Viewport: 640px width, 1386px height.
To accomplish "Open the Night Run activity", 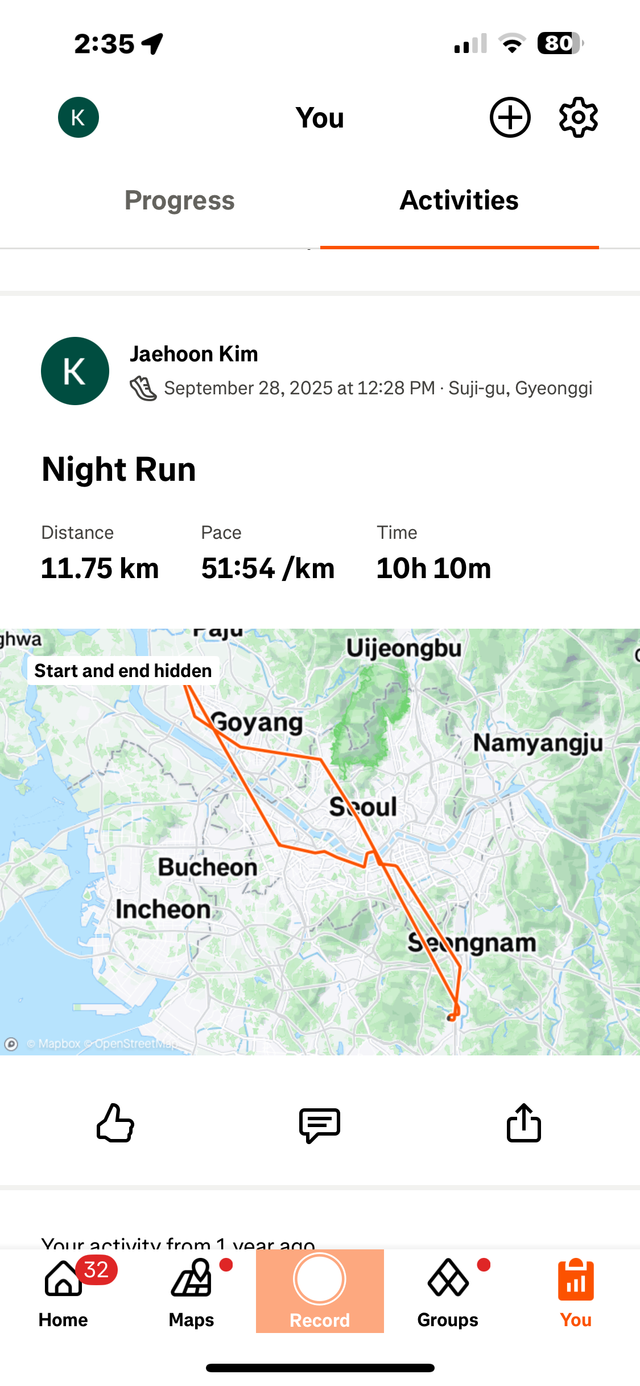I will pyautogui.click(x=118, y=469).
